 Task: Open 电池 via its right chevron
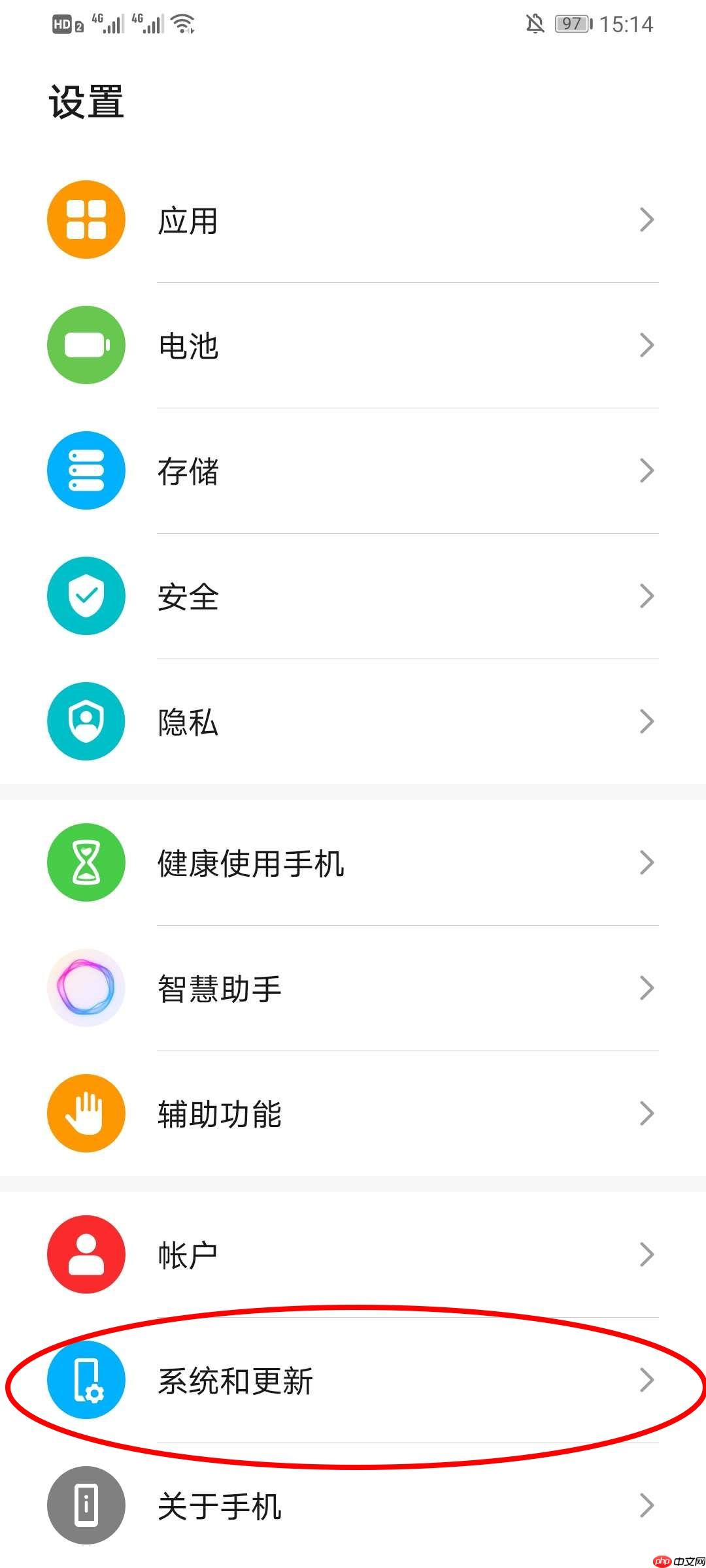click(647, 345)
